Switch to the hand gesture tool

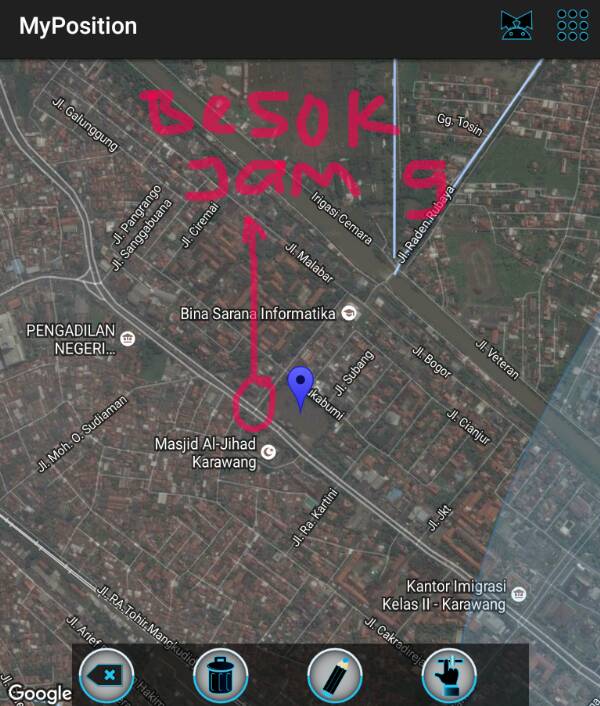(x=448, y=675)
